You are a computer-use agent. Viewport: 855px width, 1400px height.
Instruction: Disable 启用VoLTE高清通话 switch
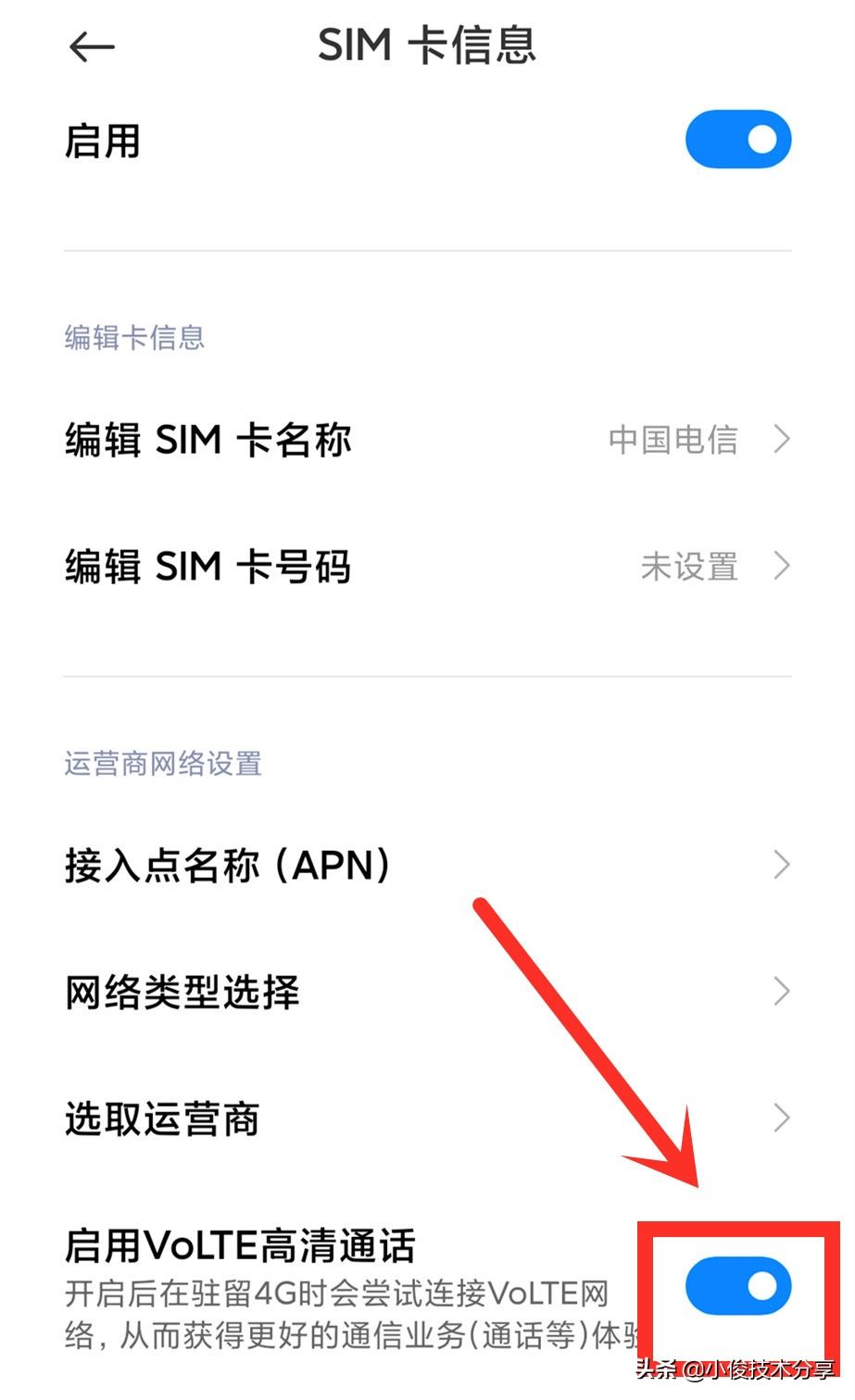pyautogui.click(x=737, y=1286)
